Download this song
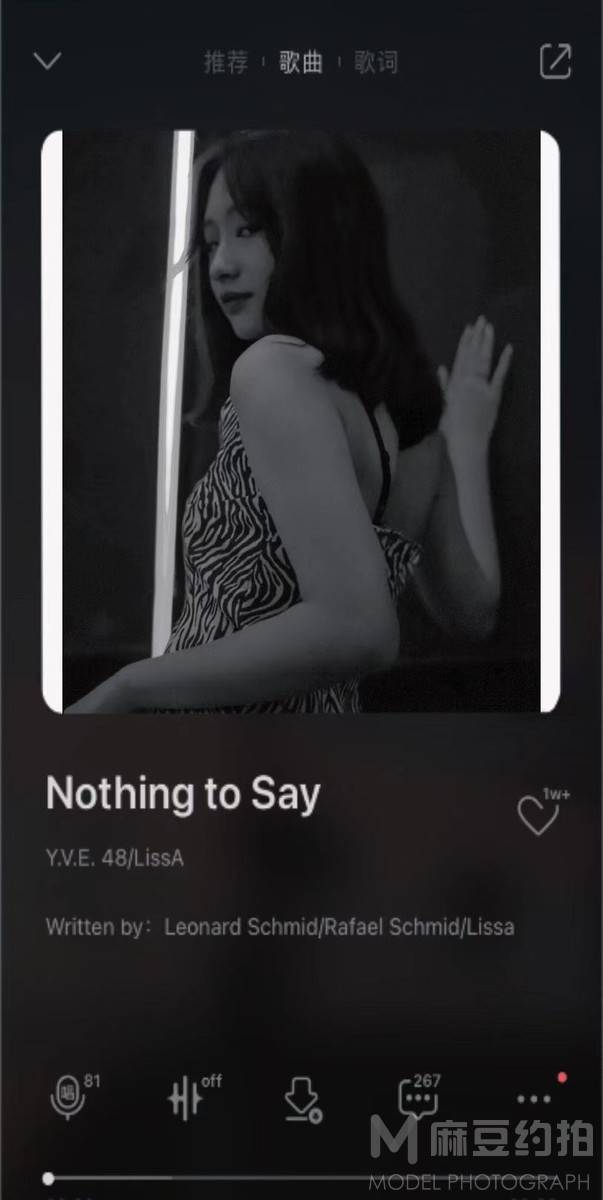This screenshot has width=603, height=1200. tap(302, 1100)
